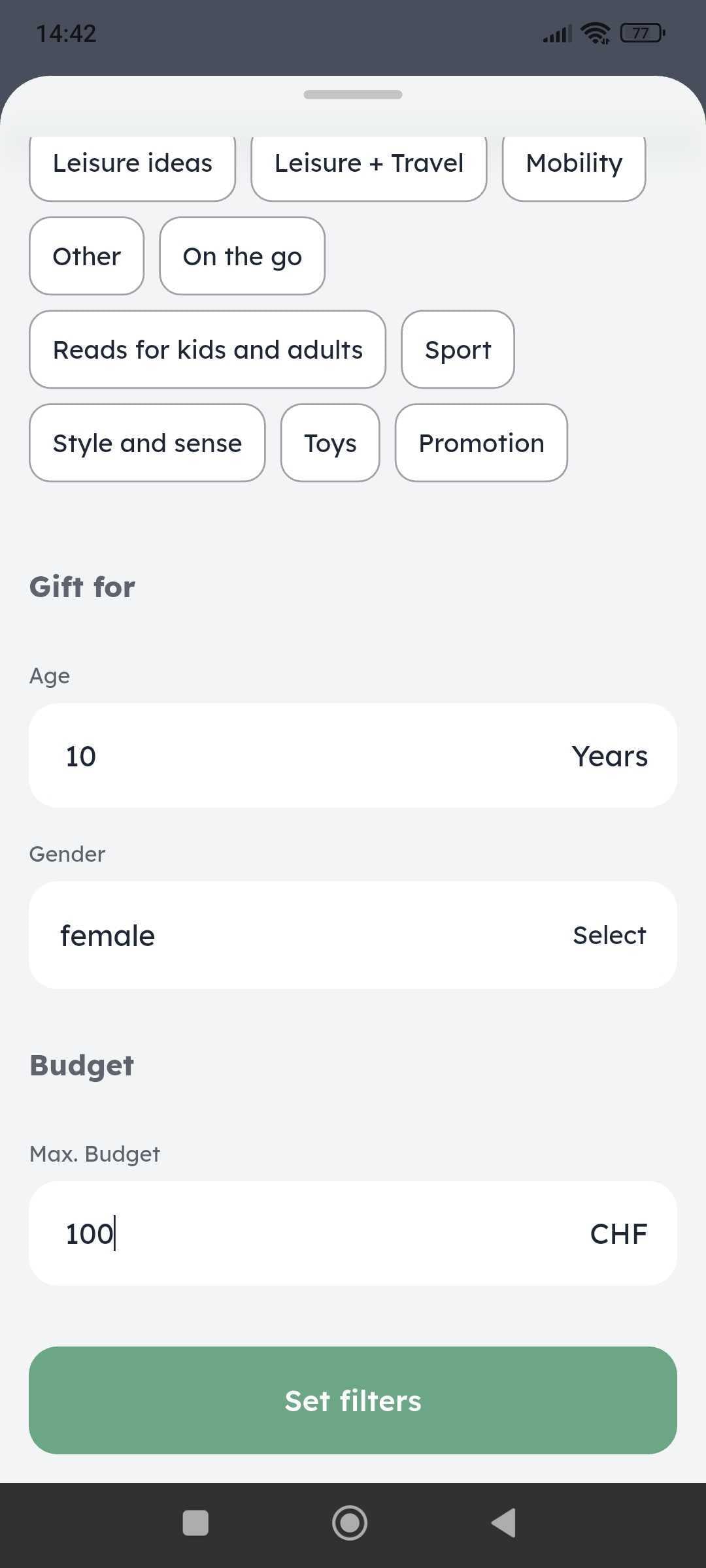
Task: Choose the Toys category chip
Action: point(330,443)
